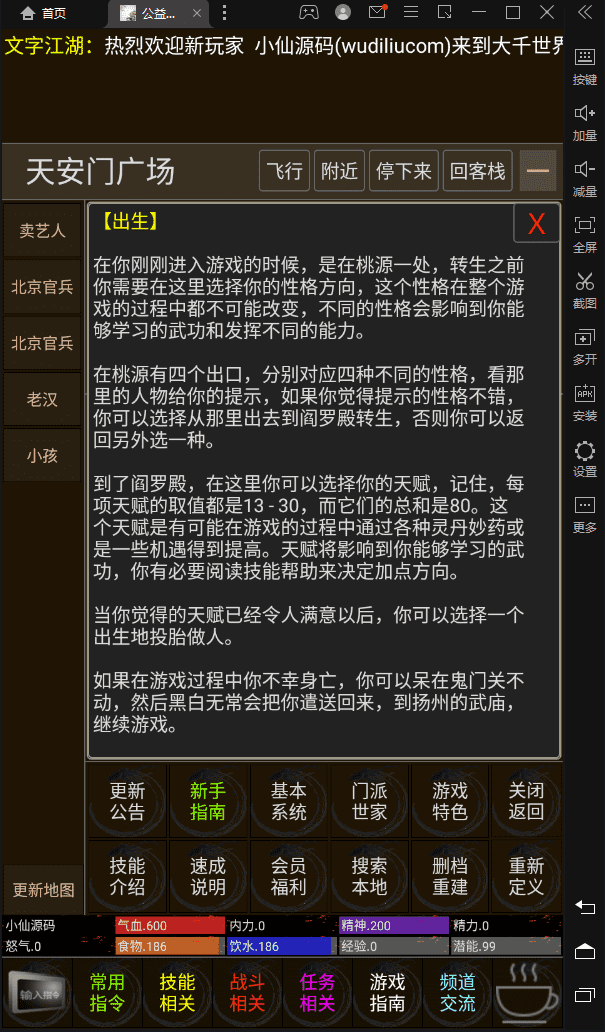Refresh the map with 更新地图

pyautogui.click(x=42, y=889)
